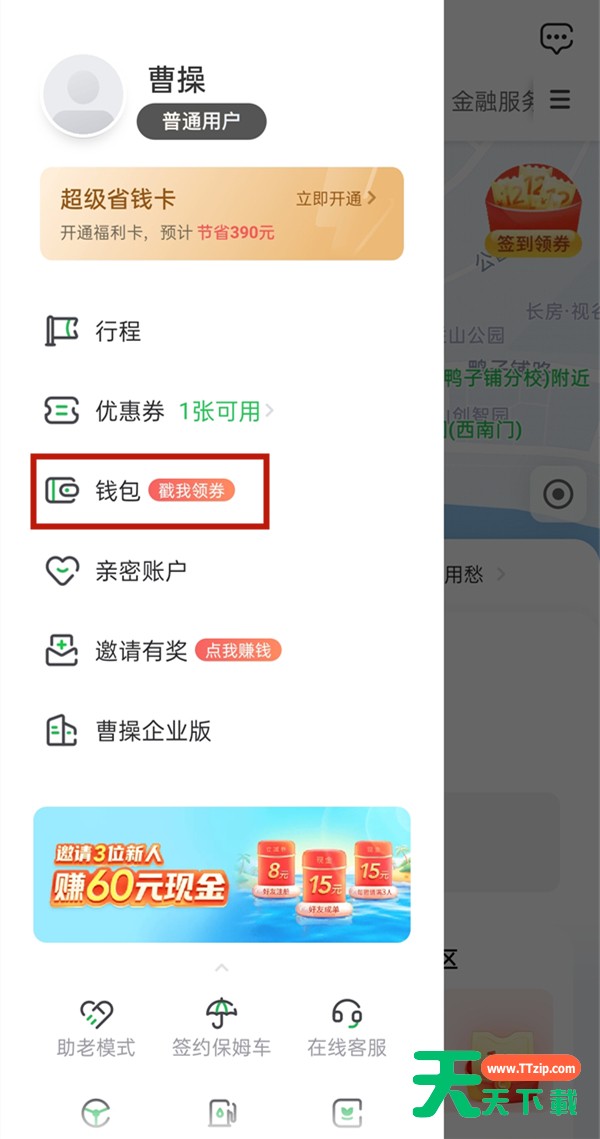
Task: Open the hamburger menu beside 金融服务
Action: (x=560, y=99)
